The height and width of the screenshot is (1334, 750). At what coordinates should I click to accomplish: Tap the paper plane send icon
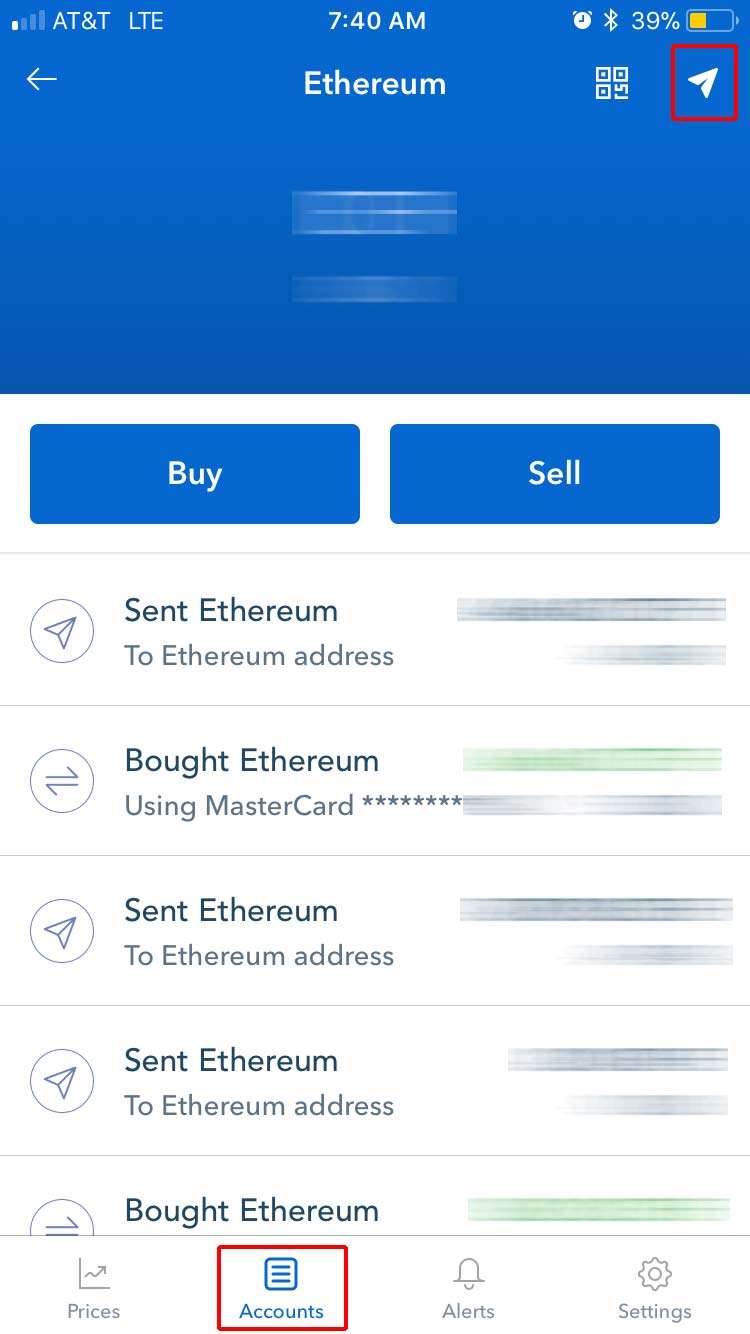pyautogui.click(x=704, y=83)
